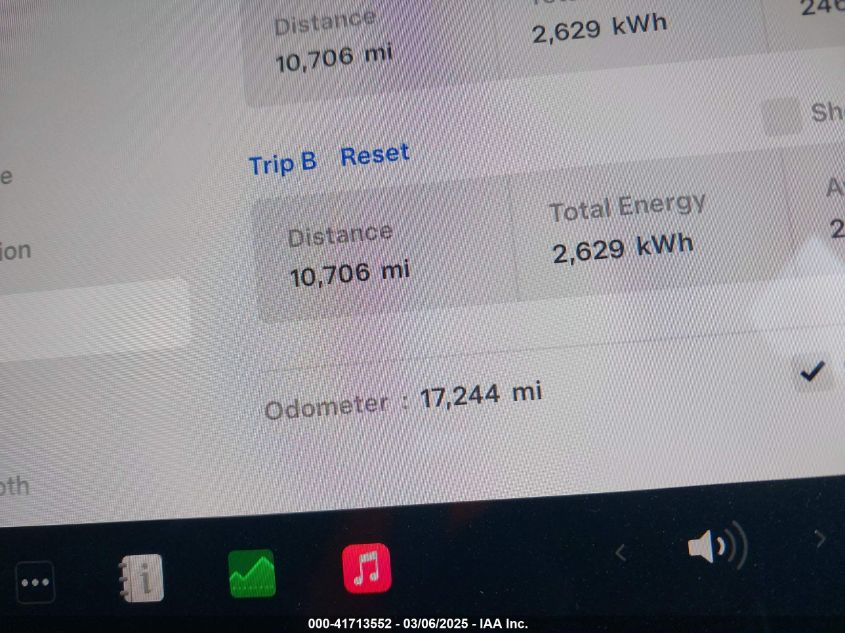
Task: Open the all-apps ellipsis menu
Action: [36, 582]
